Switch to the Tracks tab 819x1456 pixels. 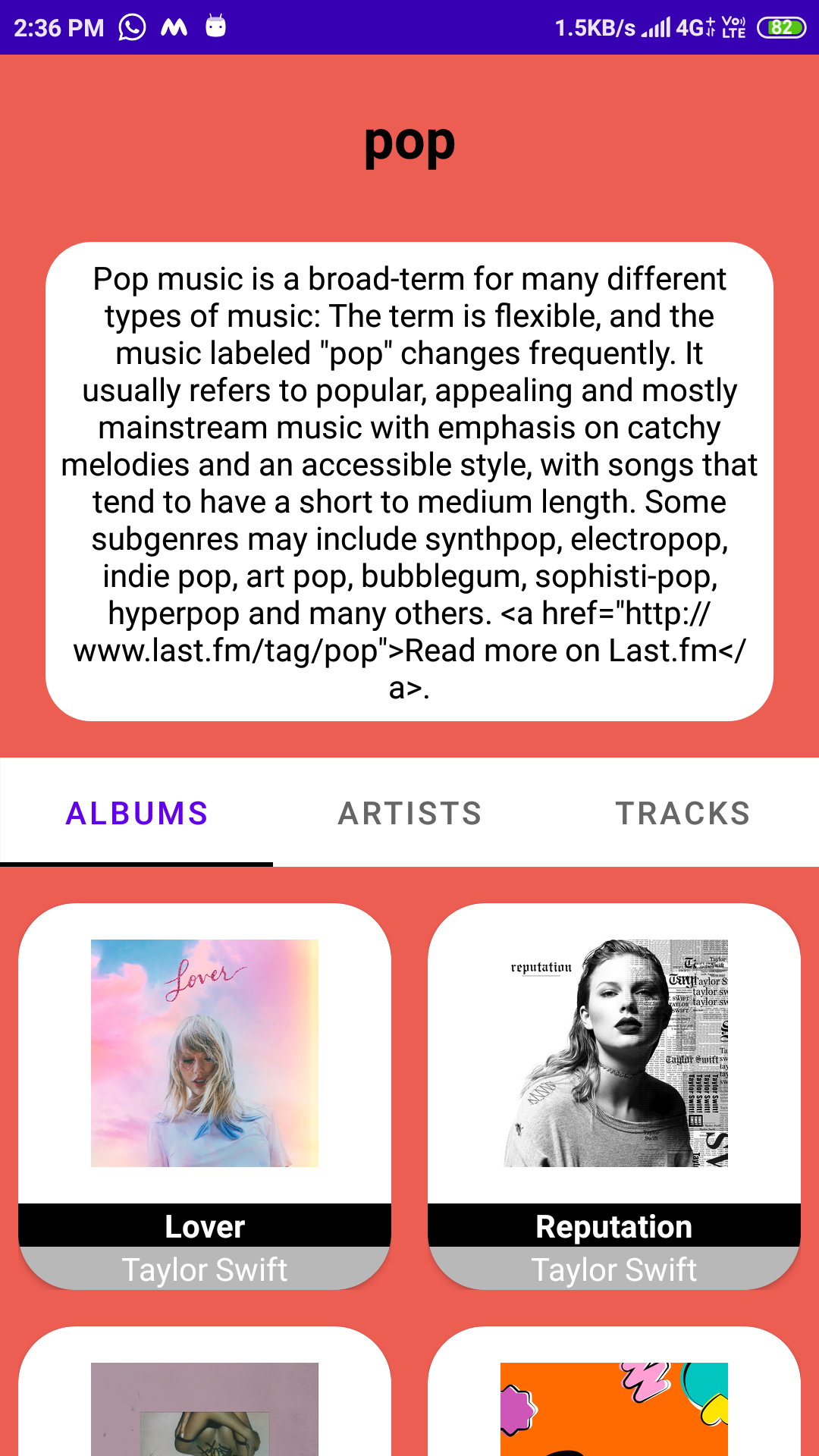[x=682, y=813]
